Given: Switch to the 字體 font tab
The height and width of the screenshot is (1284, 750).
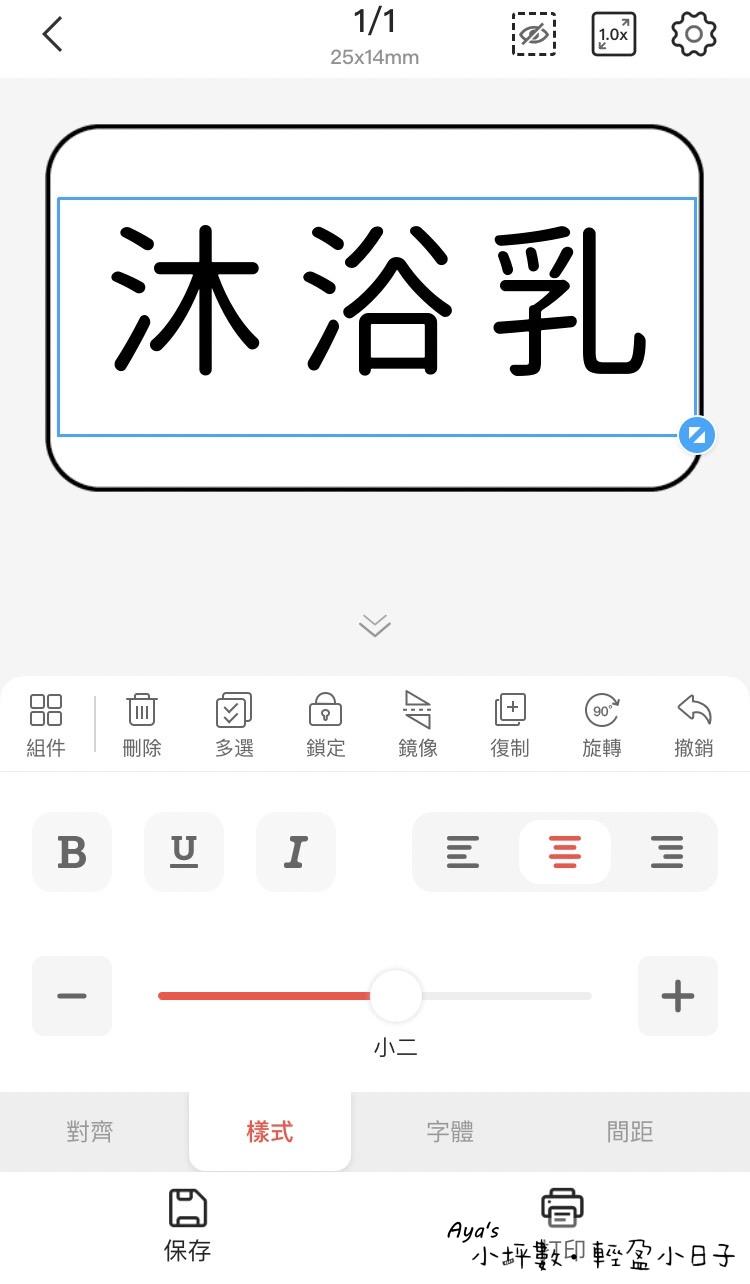Looking at the screenshot, I should (x=450, y=1132).
